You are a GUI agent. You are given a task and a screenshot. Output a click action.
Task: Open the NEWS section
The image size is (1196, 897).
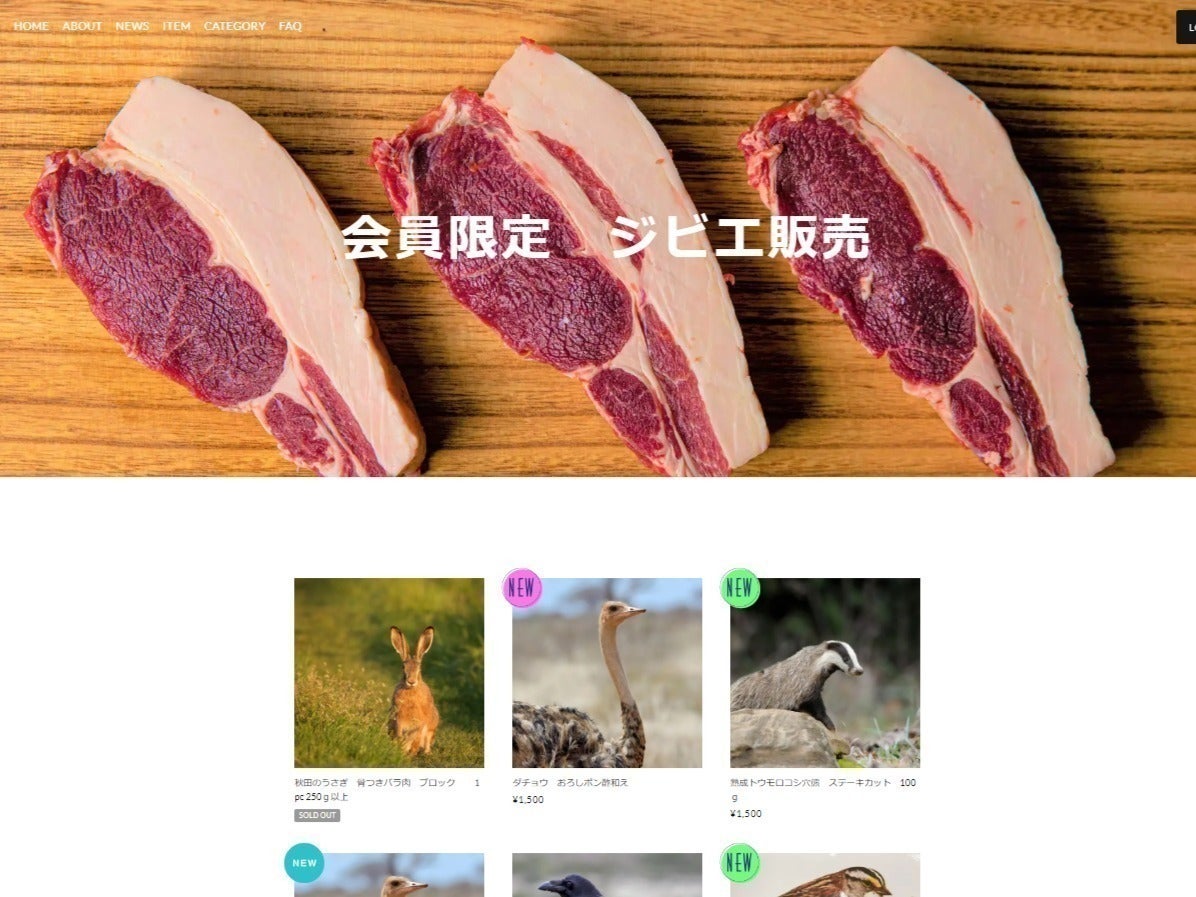coord(132,26)
